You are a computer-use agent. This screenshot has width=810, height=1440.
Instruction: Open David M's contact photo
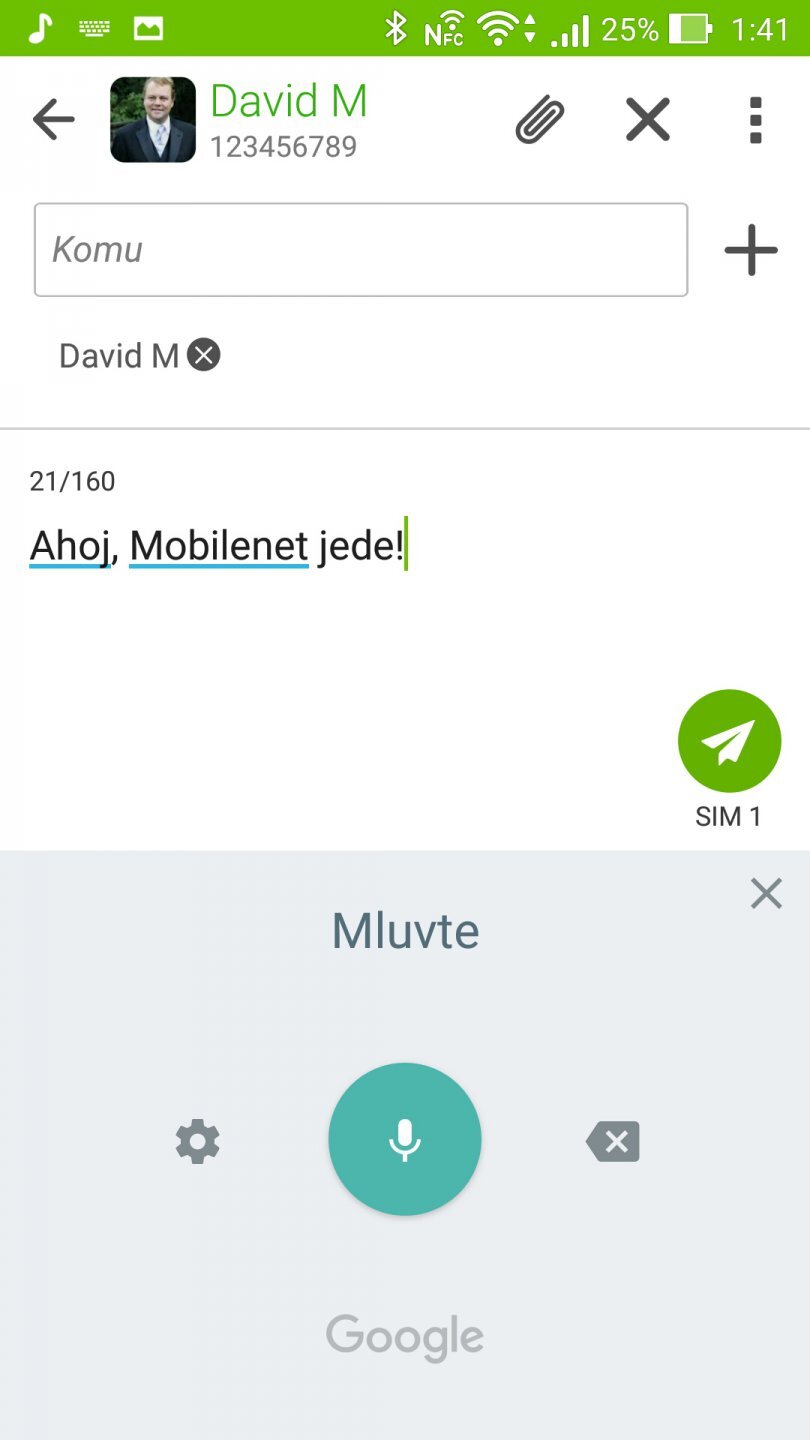[153, 120]
